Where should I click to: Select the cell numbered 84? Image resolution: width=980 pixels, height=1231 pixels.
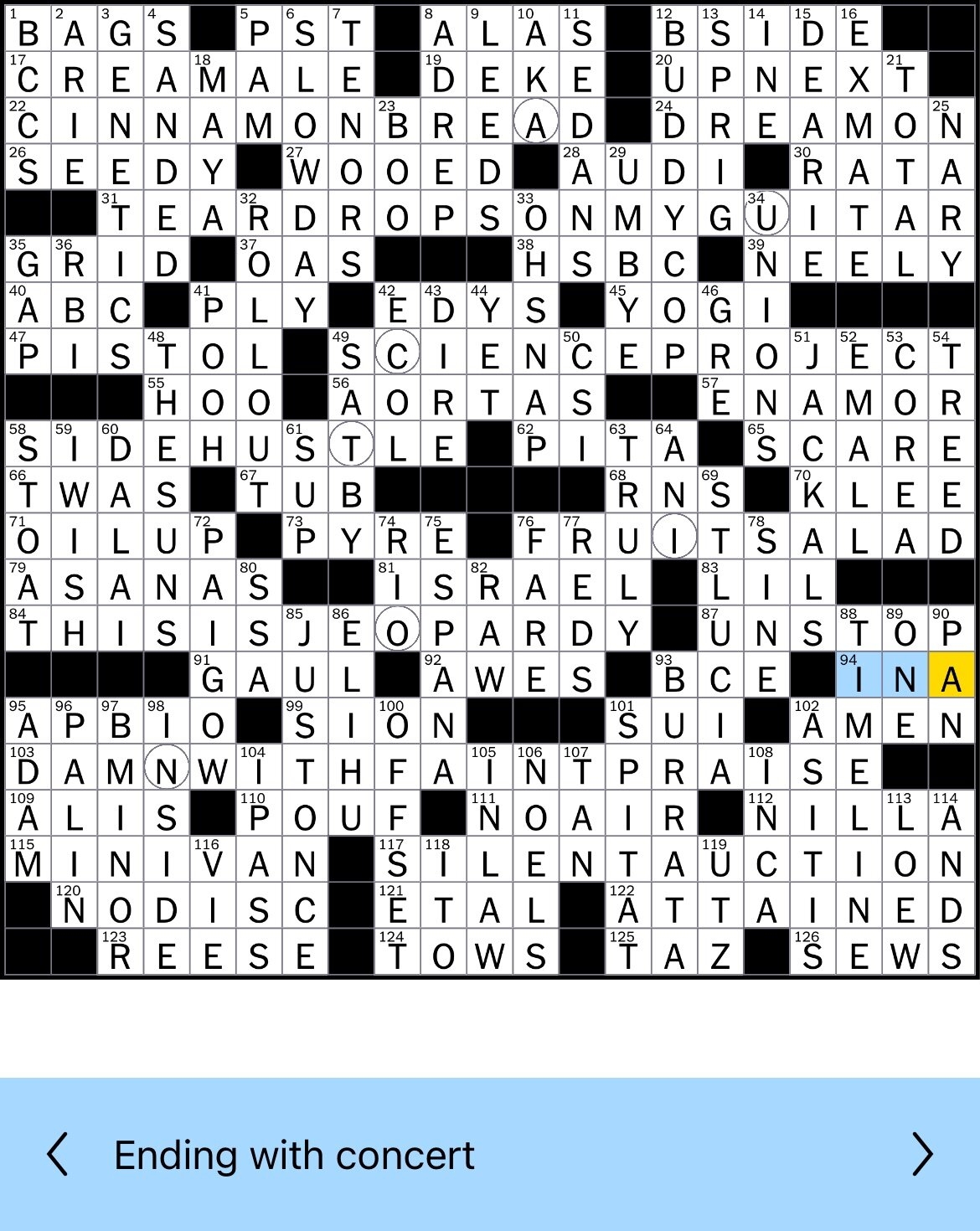pyautogui.click(x=28, y=634)
